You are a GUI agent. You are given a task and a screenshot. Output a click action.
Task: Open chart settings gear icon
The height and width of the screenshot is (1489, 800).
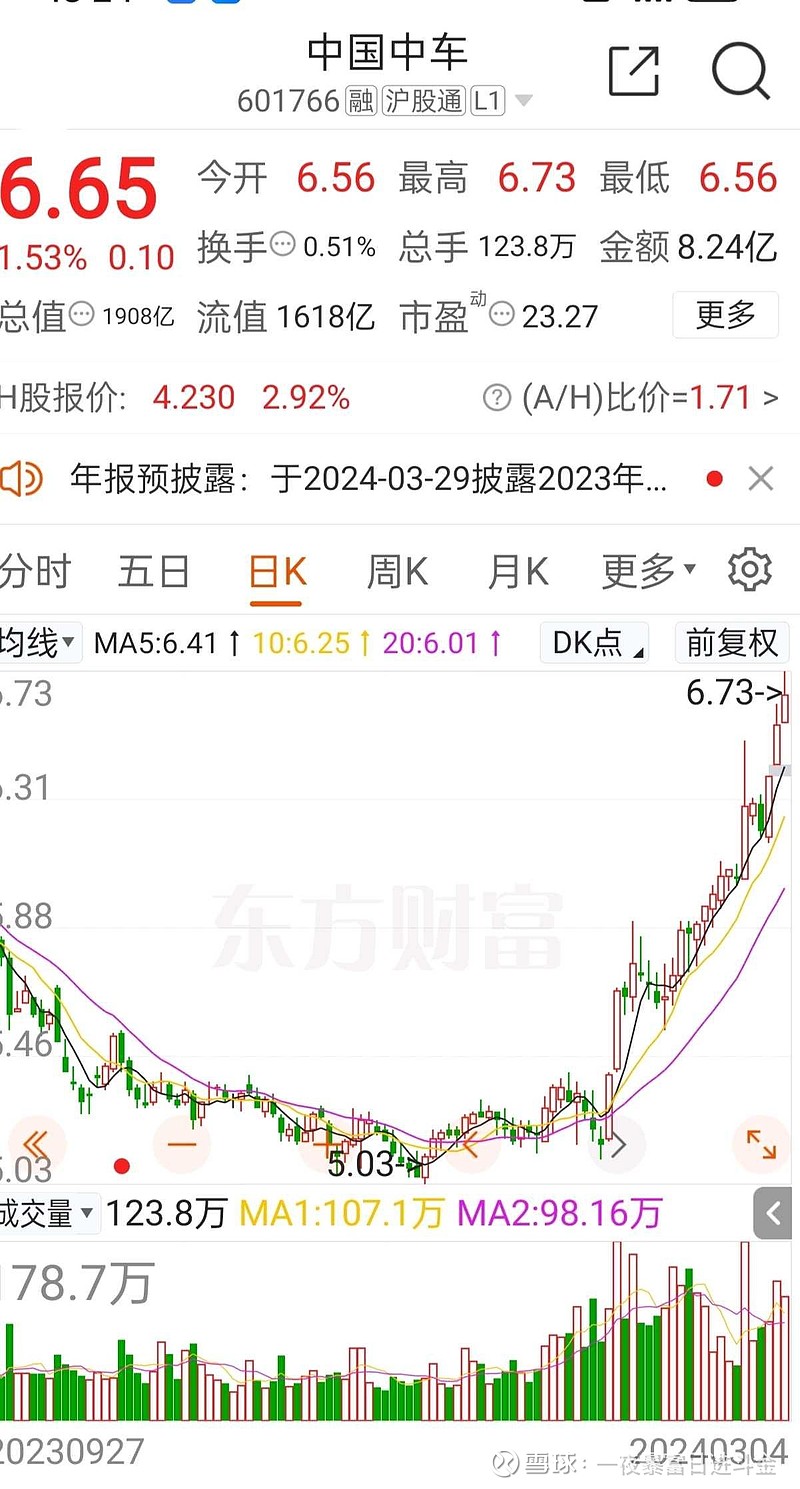click(750, 570)
